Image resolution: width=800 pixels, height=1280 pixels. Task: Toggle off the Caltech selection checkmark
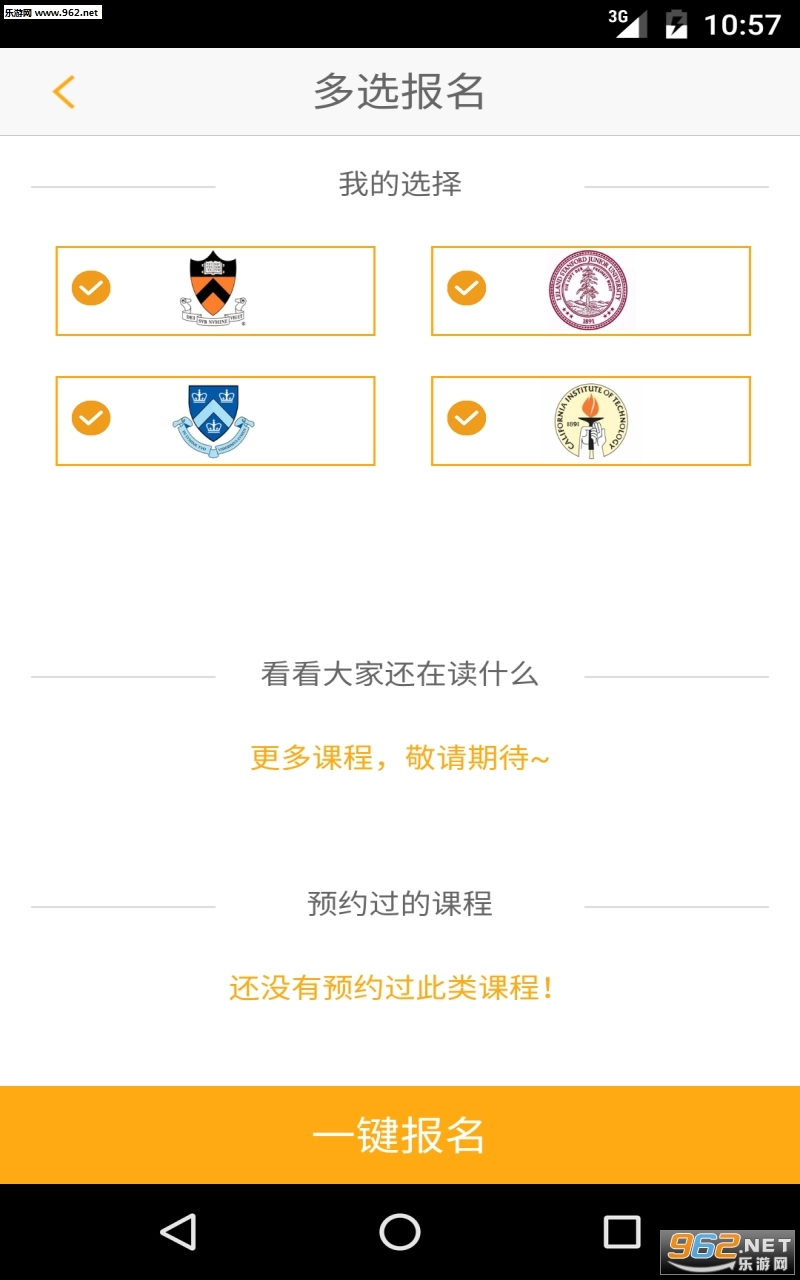466,418
